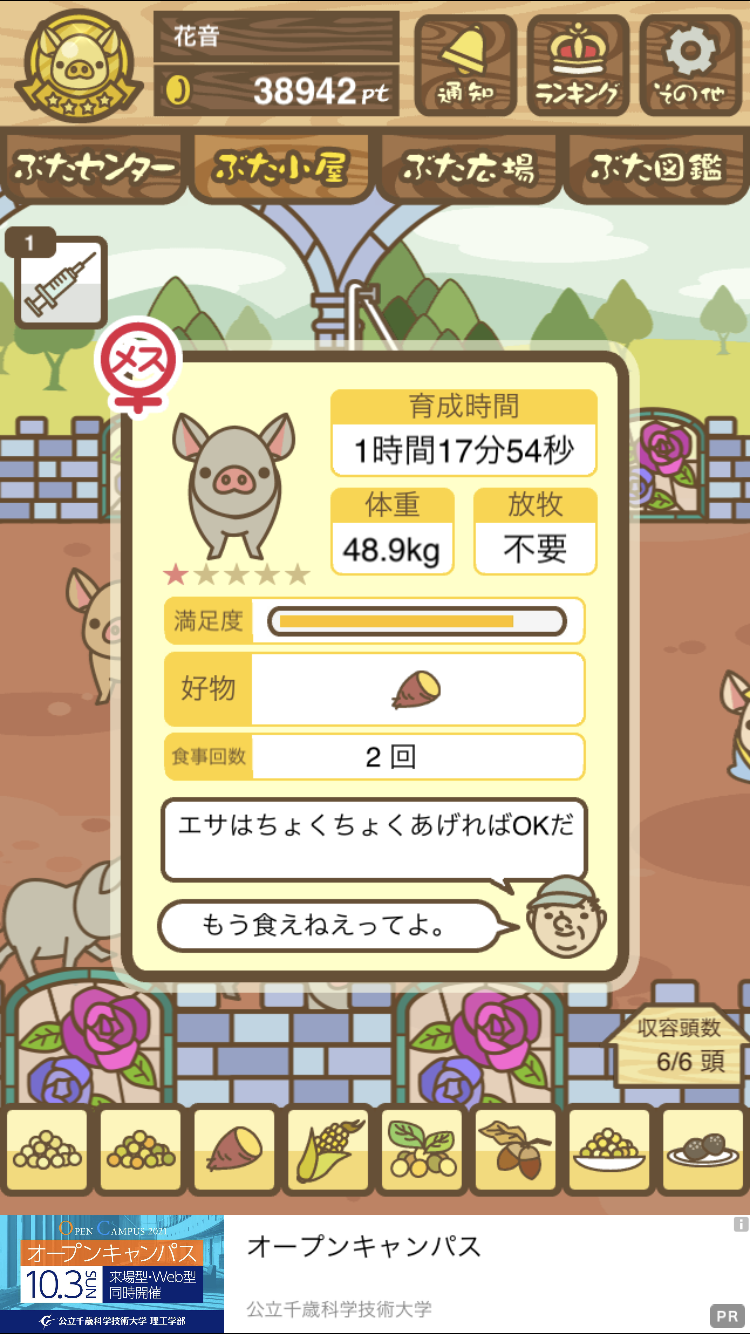This screenshot has width=750, height=1334.
Task: Feed the sweet potato item
Action: 234,1150
